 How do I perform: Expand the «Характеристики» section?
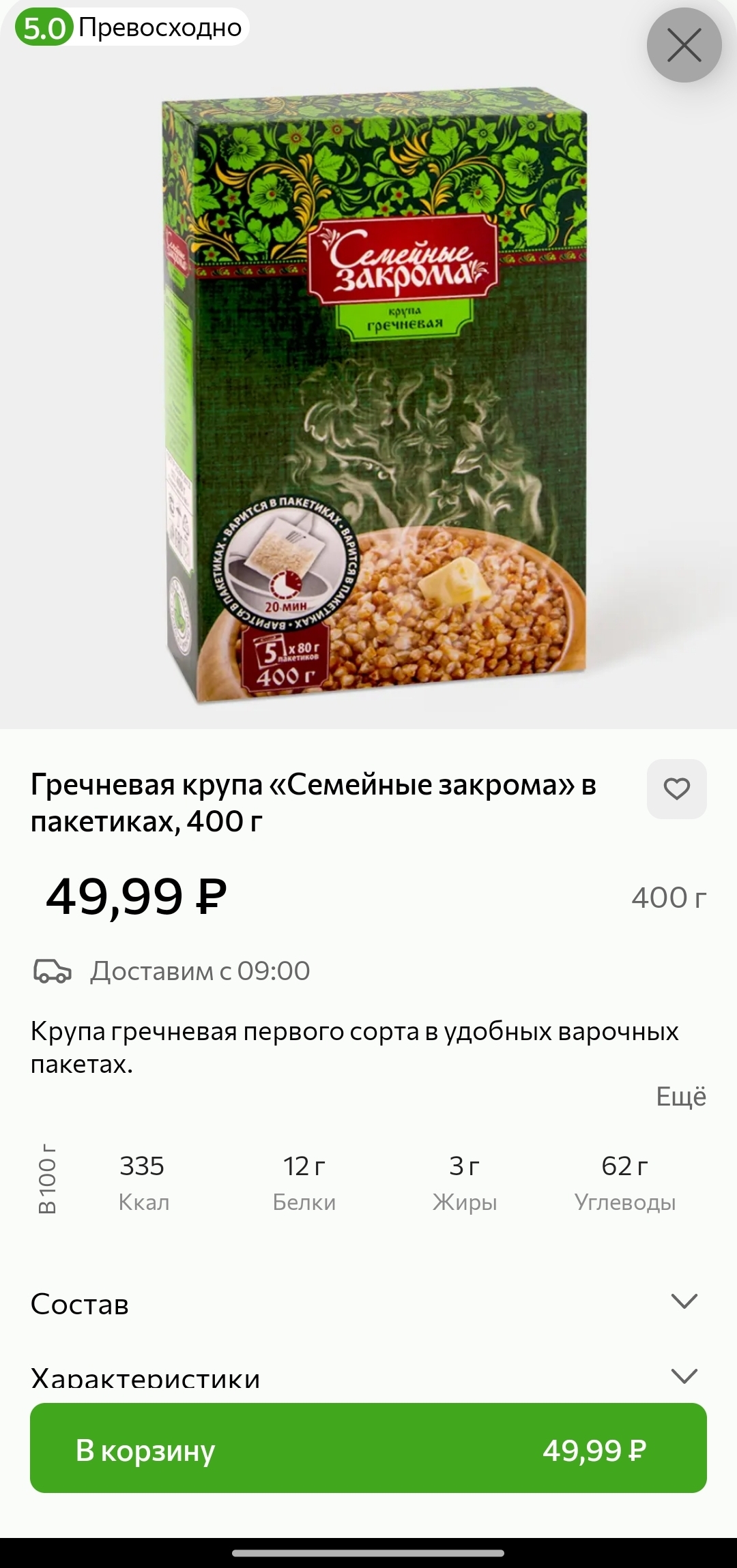point(369,1376)
